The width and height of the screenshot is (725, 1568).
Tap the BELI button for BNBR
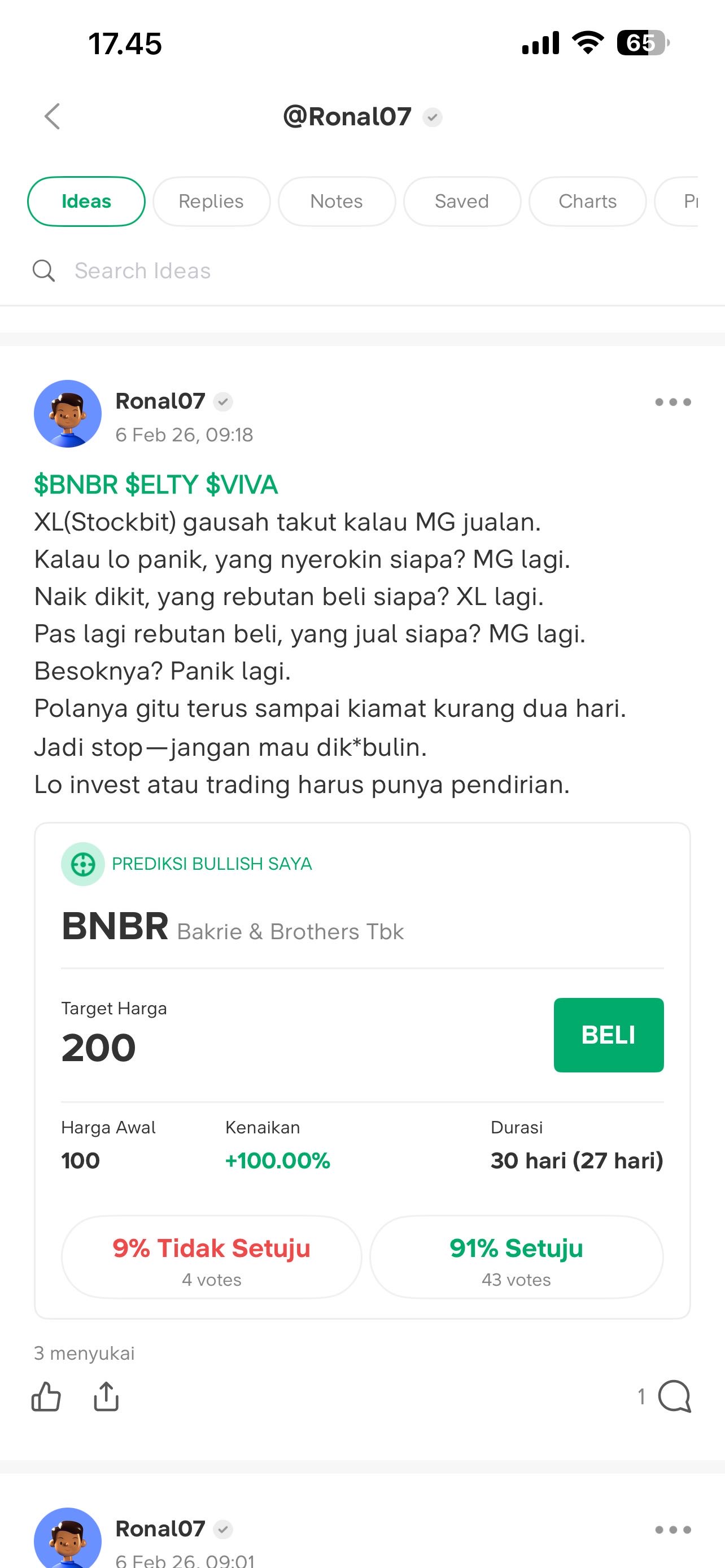pyautogui.click(x=608, y=1035)
